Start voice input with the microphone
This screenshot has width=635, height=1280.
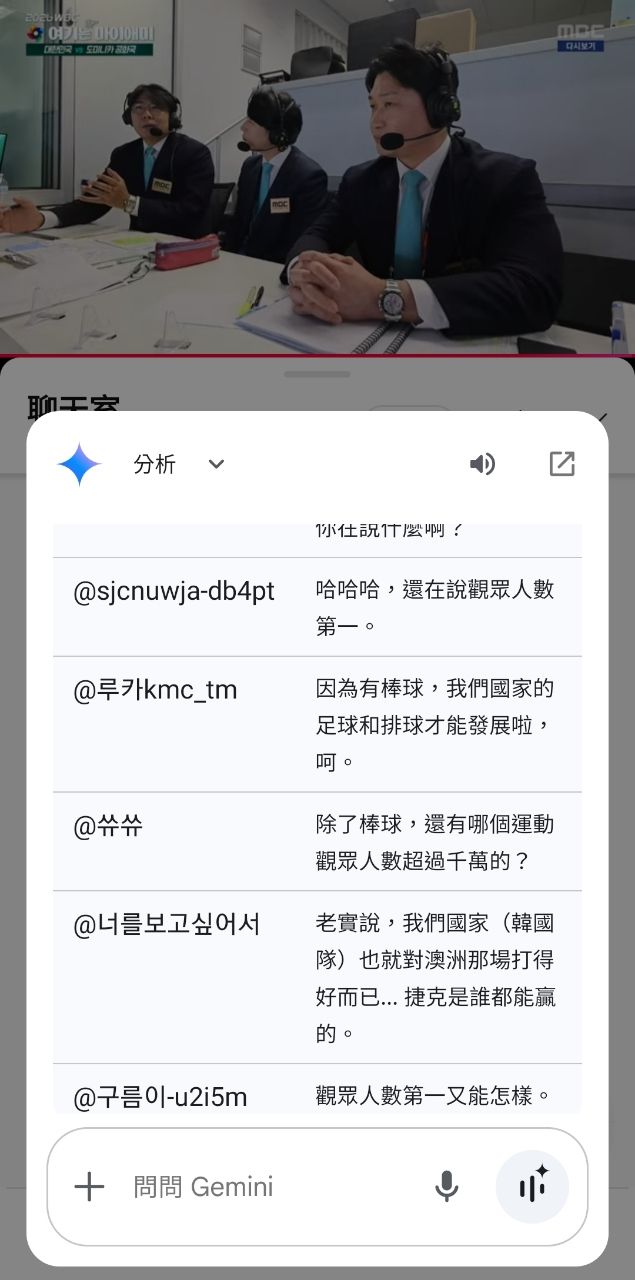coord(447,1187)
